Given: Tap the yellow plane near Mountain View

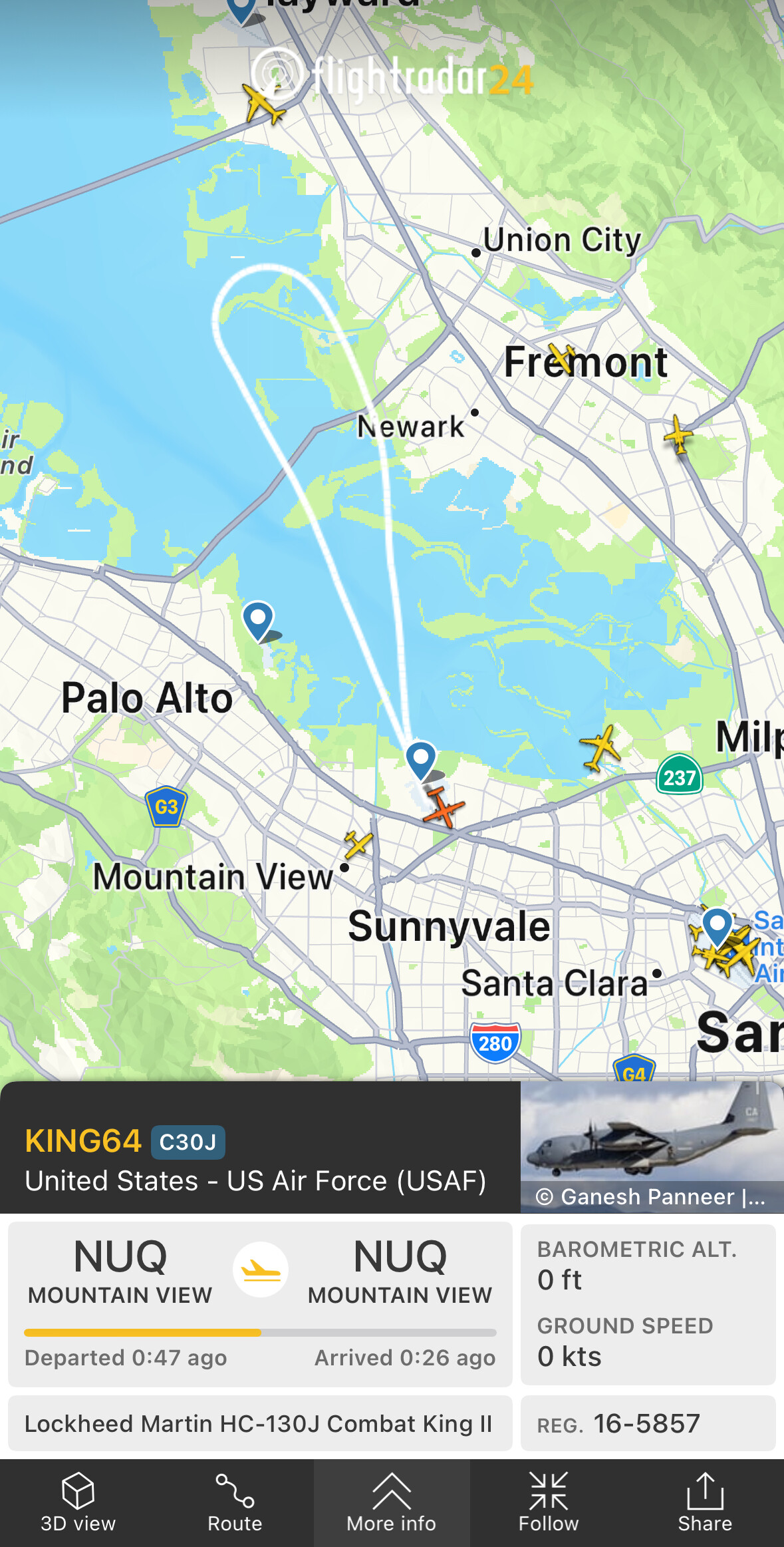Looking at the screenshot, I should pyautogui.click(x=358, y=844).
